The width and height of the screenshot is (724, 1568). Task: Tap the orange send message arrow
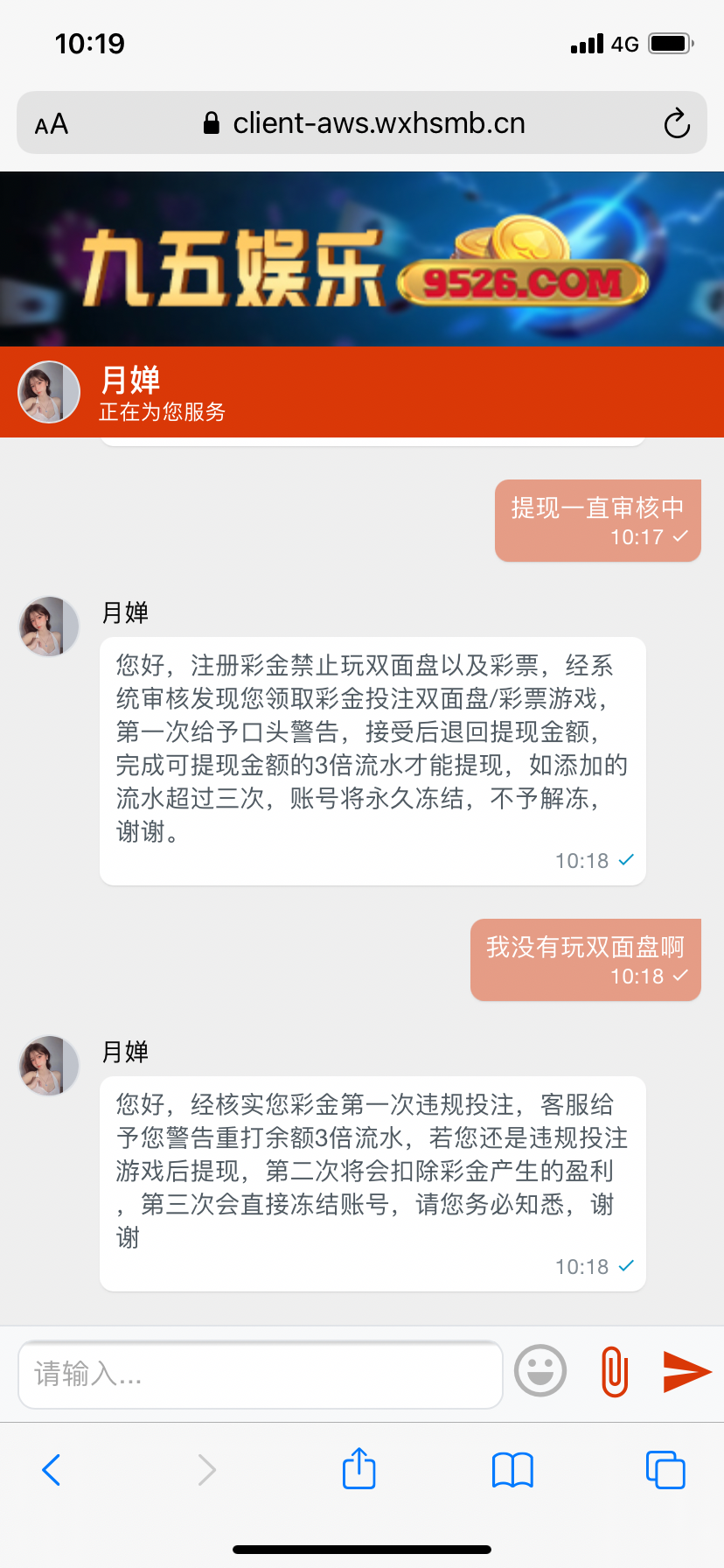686,1371
